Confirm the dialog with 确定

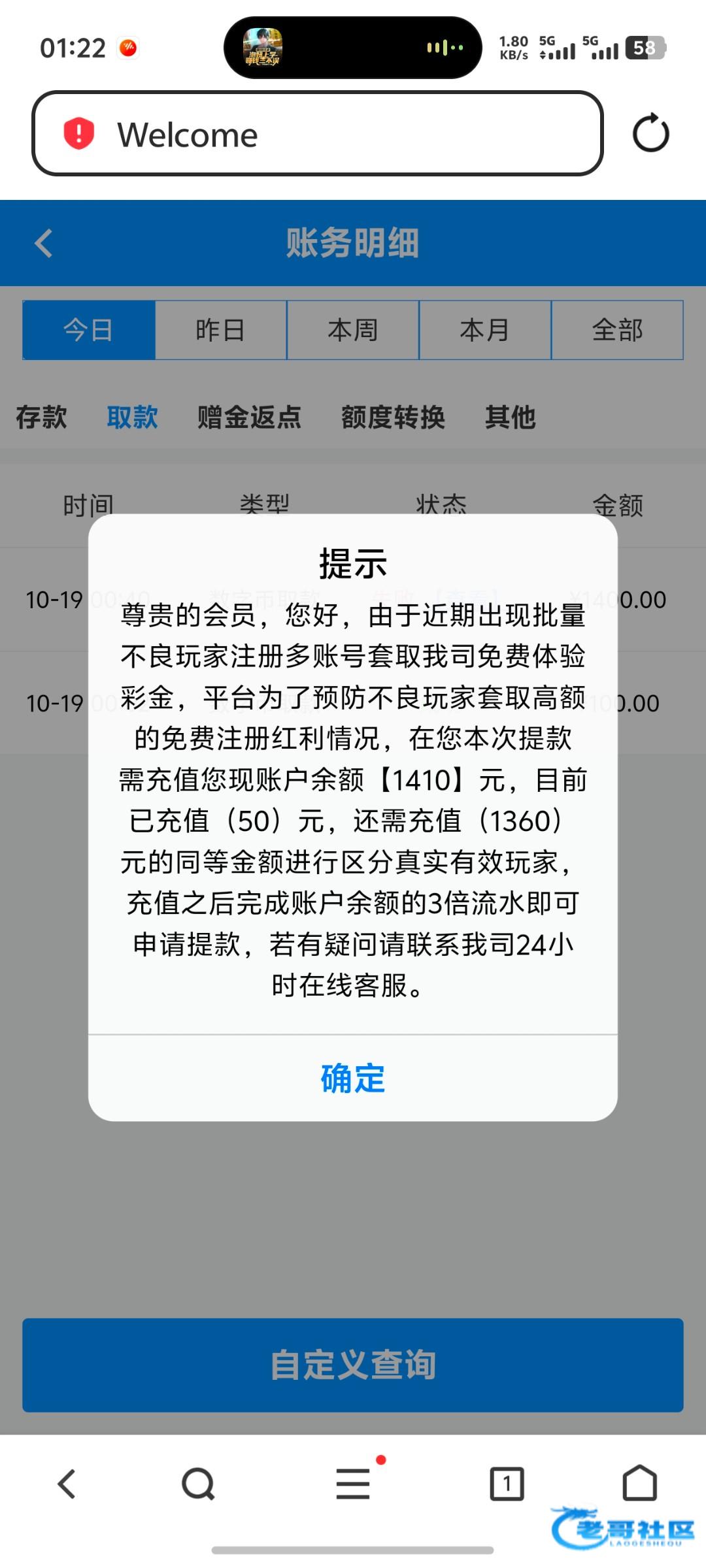click(x=353, y=1078)
